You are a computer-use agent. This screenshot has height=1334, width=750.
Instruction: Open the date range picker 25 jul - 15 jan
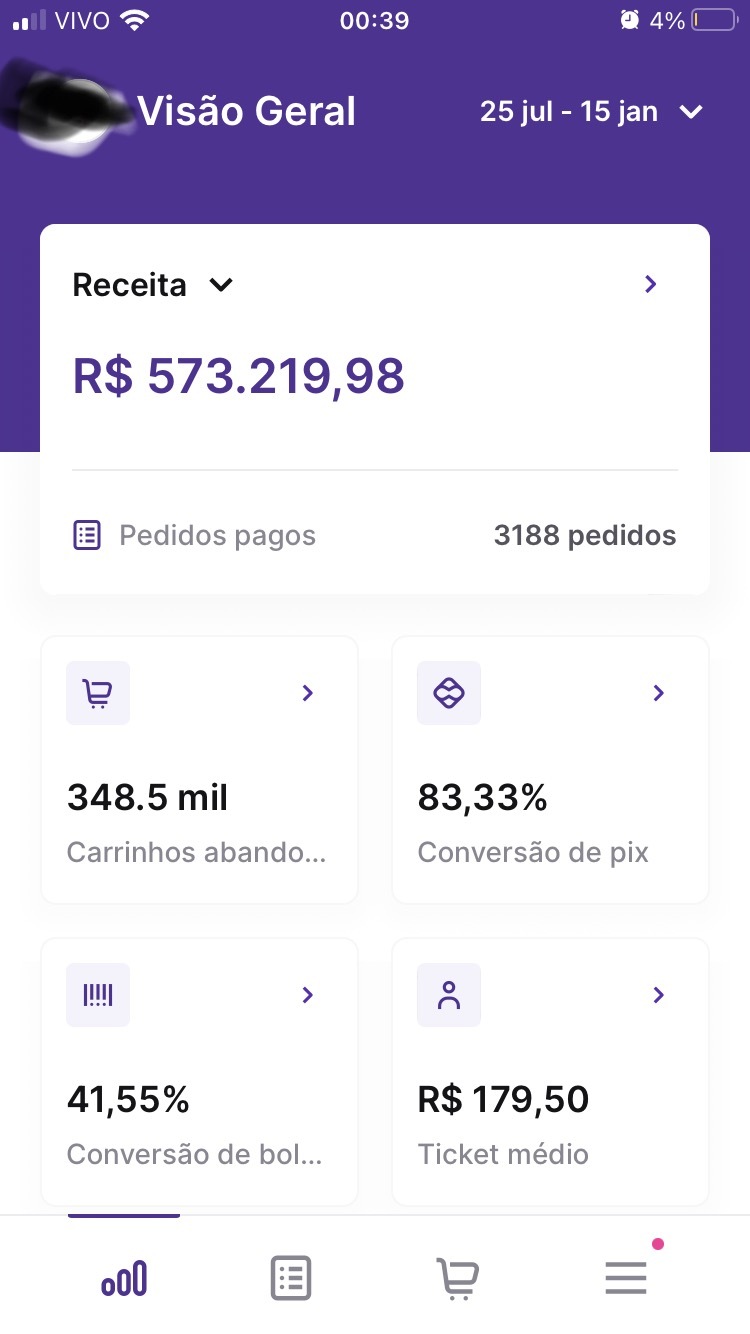592,112
